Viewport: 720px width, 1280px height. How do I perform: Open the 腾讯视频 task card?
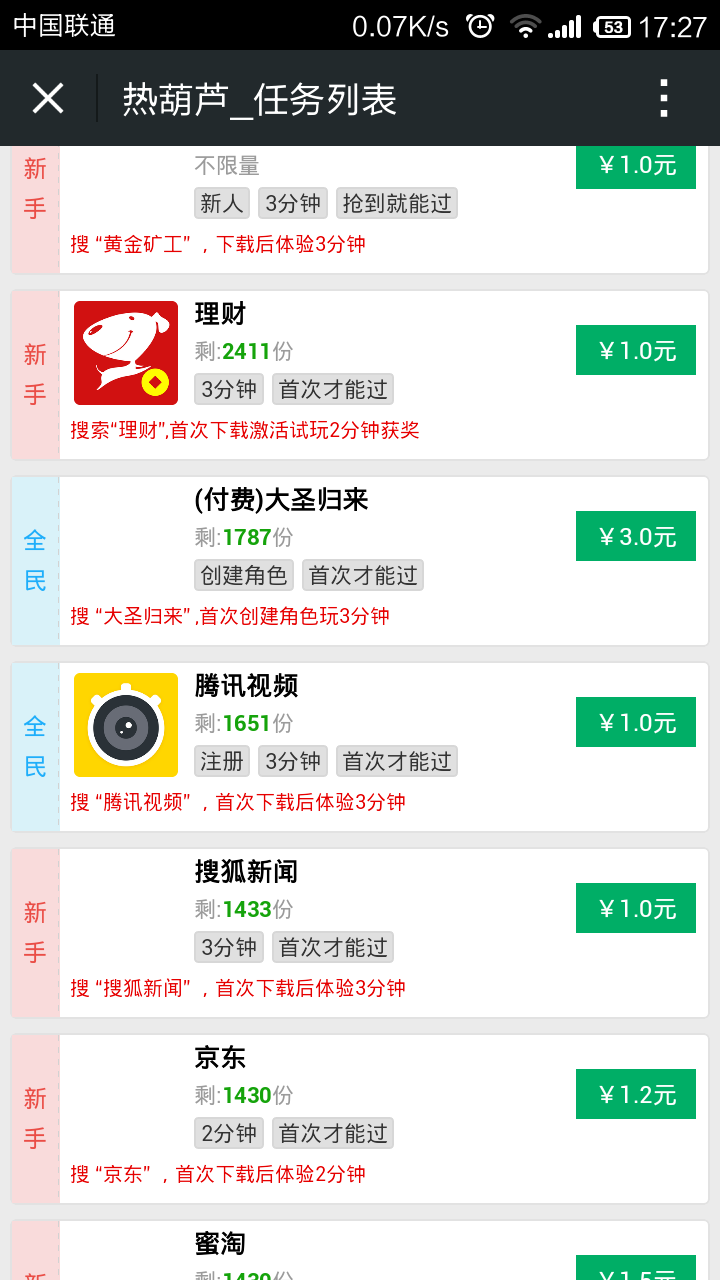tap(360, 747)
